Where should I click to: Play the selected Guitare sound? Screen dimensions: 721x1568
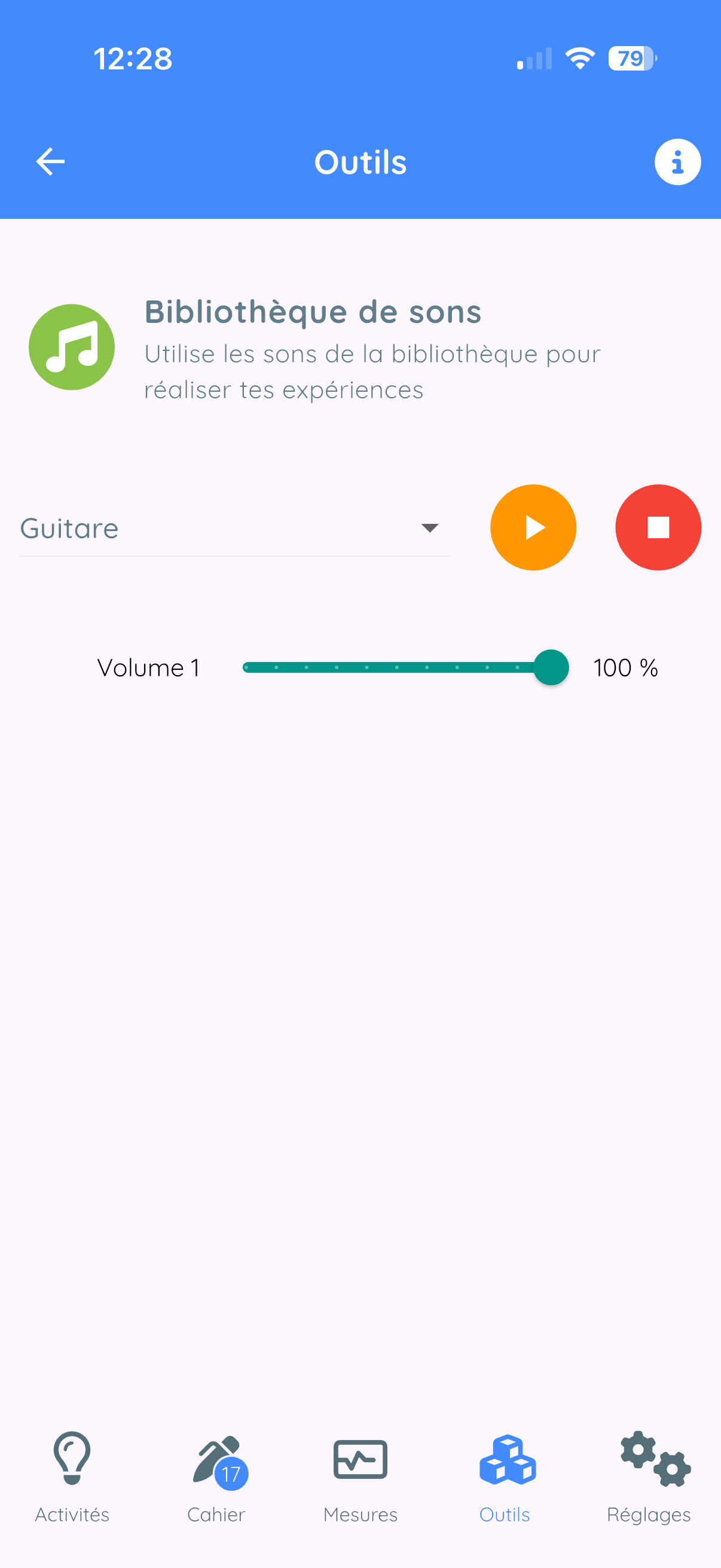tap(533, 527)
